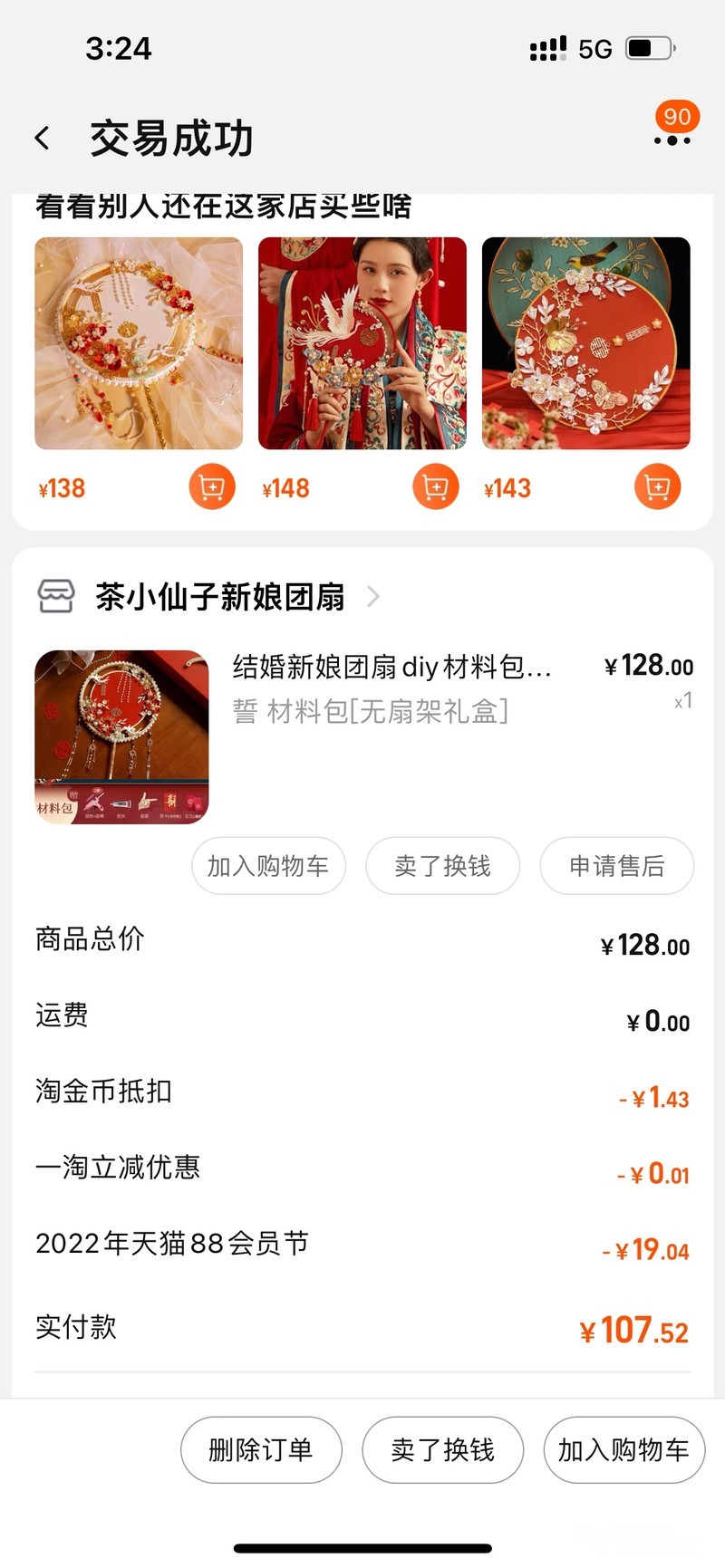Image resolution: width=725 pixels, height=1568 pixels.
Task: View the ¥148 red fan product
Action: (362, 343)
